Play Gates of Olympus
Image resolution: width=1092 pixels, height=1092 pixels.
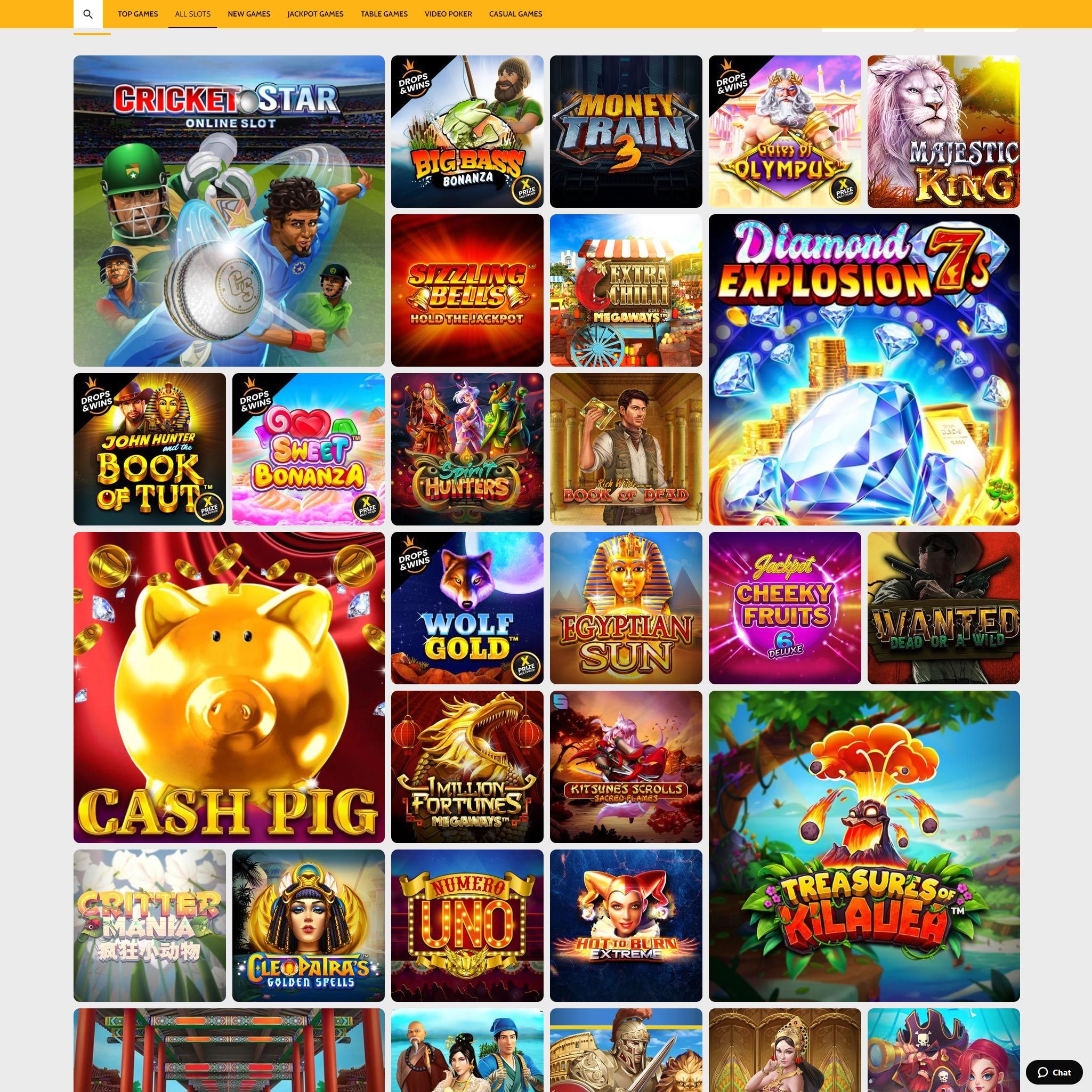(784, 131)
